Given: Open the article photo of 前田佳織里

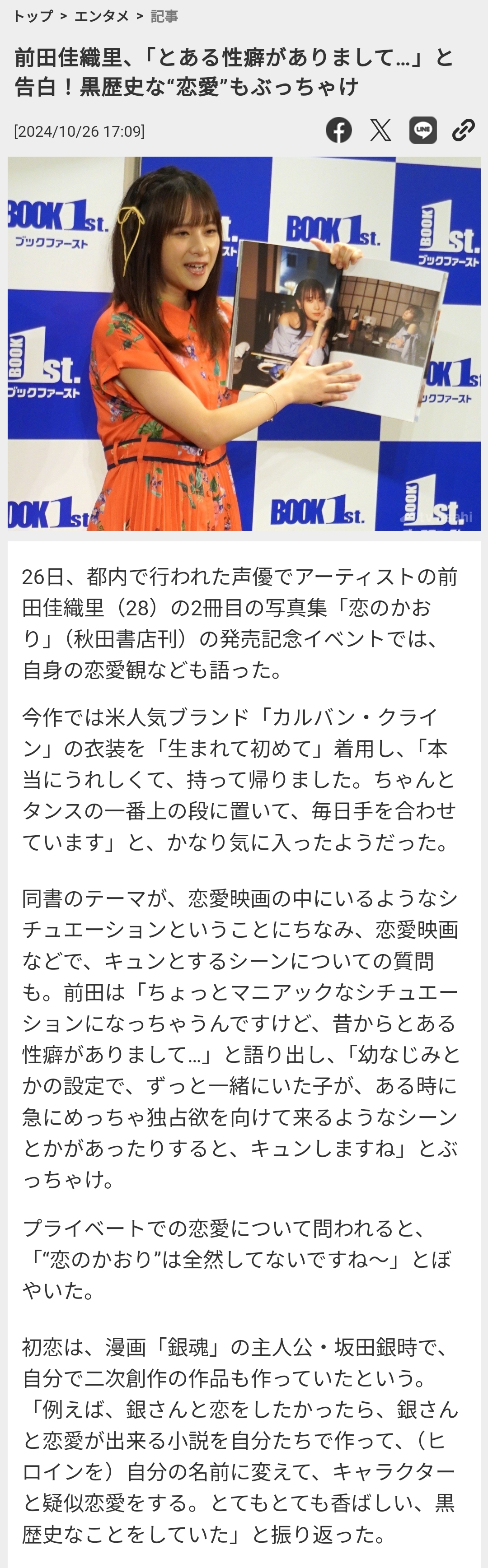Looking at the screenshot, I should 244,344.
